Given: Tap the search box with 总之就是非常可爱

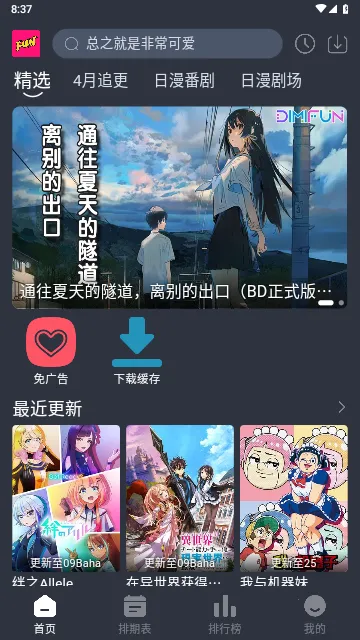Looking at the screenshot, I should (167, 43).
